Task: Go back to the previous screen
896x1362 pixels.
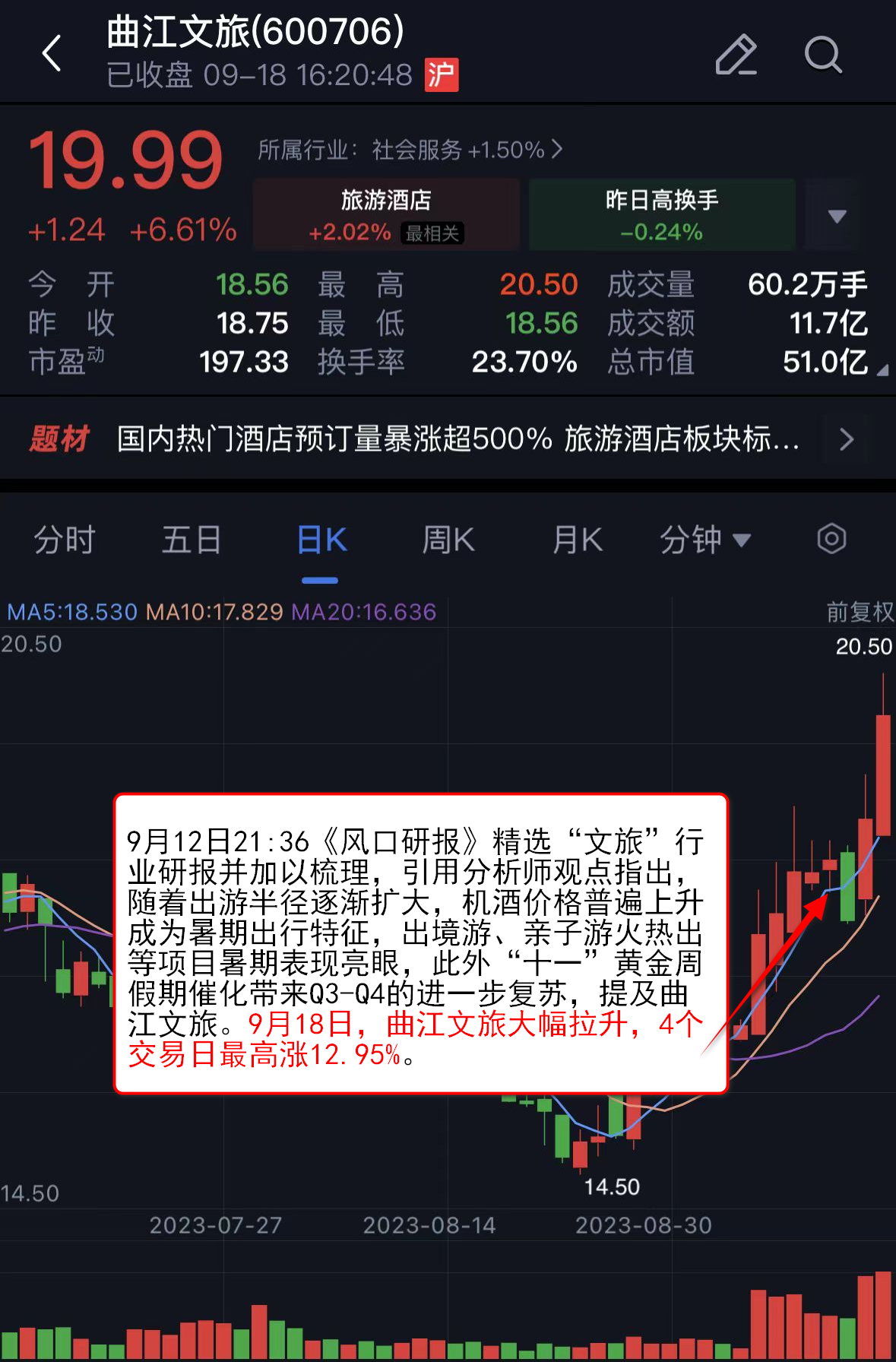Action: [52, 54]
